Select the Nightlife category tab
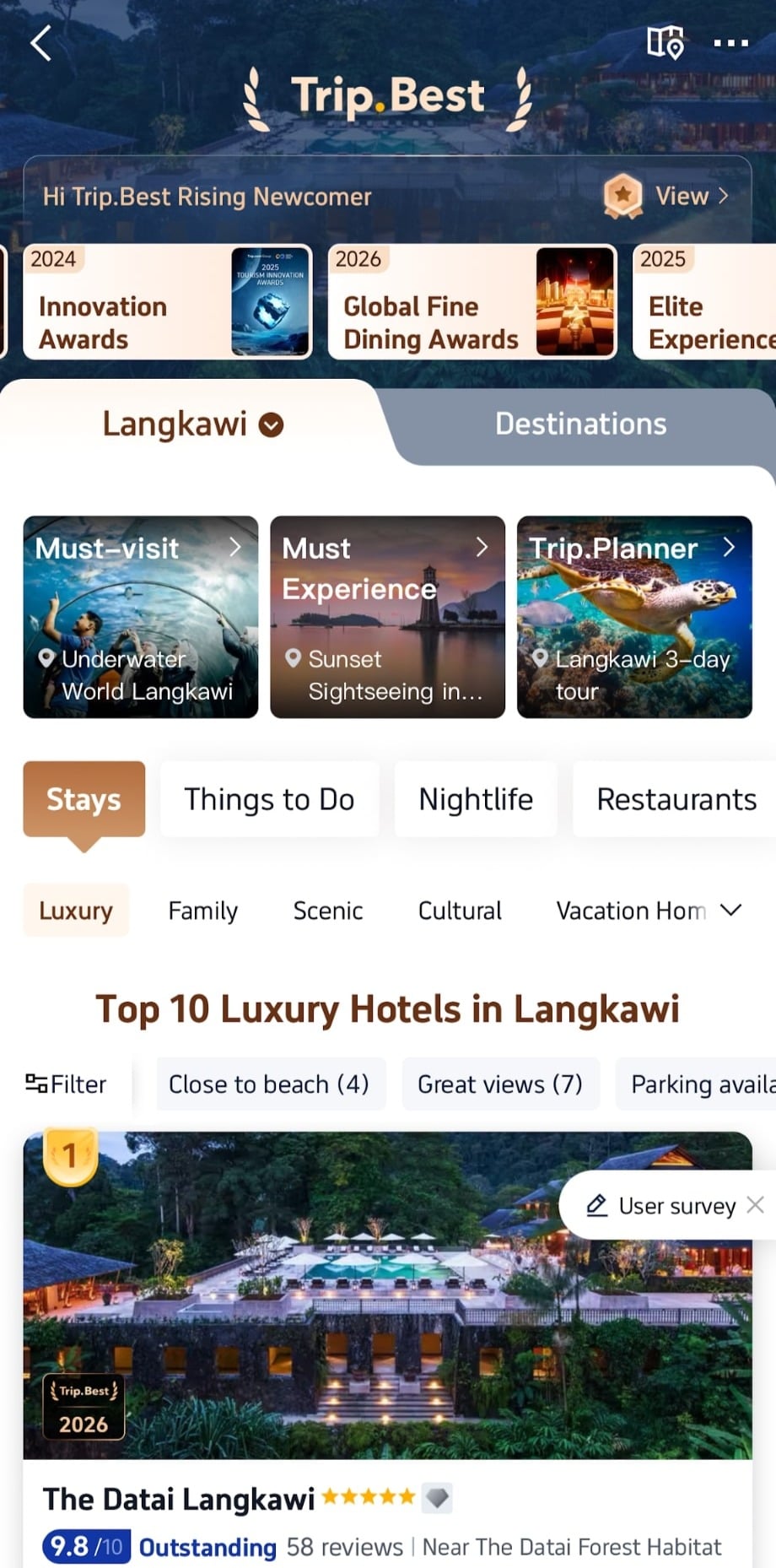The height and width of the screenshot is (1568, 776). pos(475,799)
